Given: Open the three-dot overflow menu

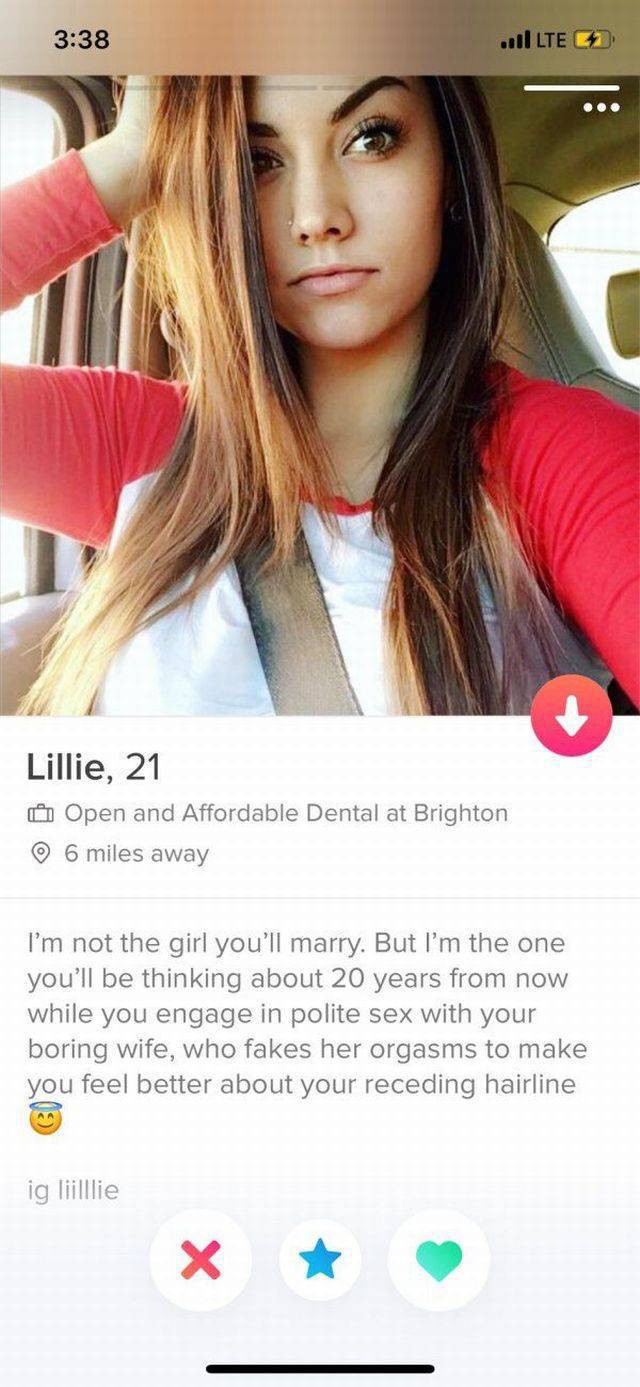Looking at the screenshot, I should 590,108.
